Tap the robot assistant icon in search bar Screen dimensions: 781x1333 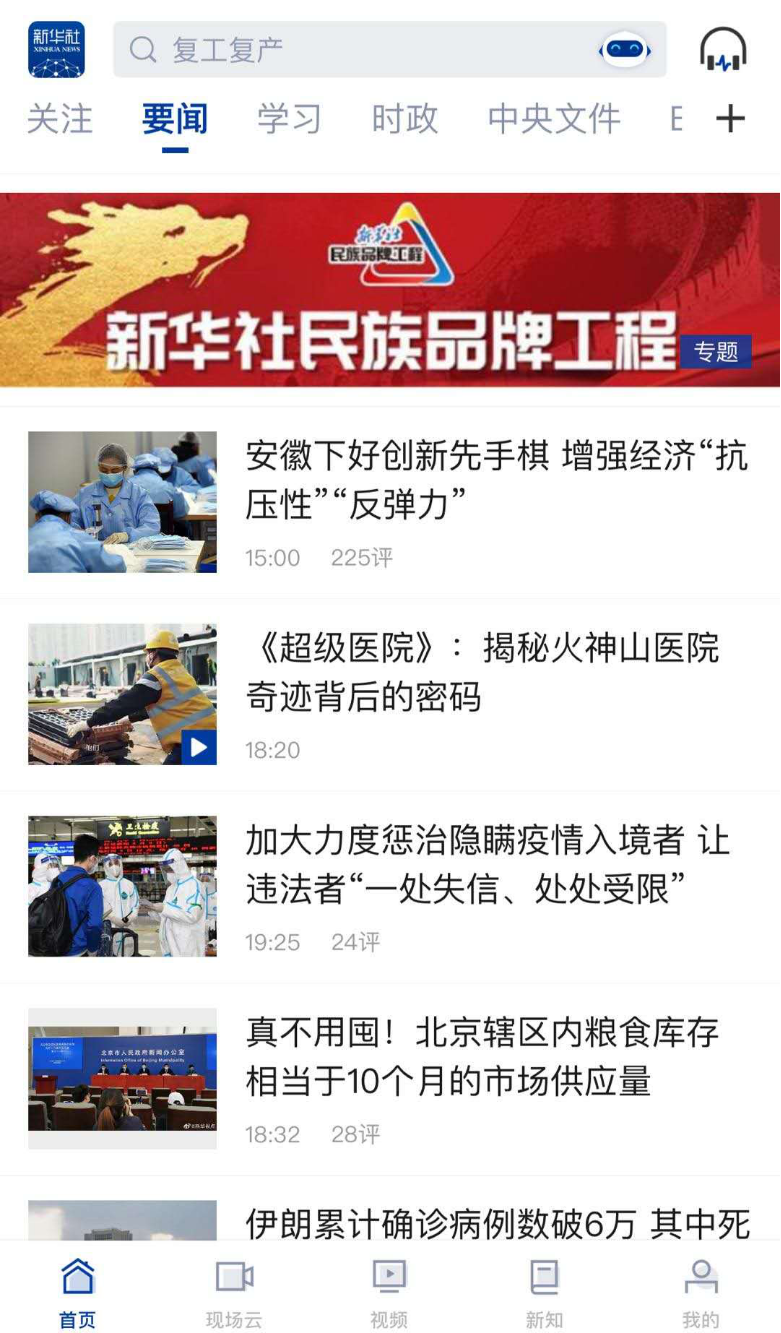coord(625,49)
